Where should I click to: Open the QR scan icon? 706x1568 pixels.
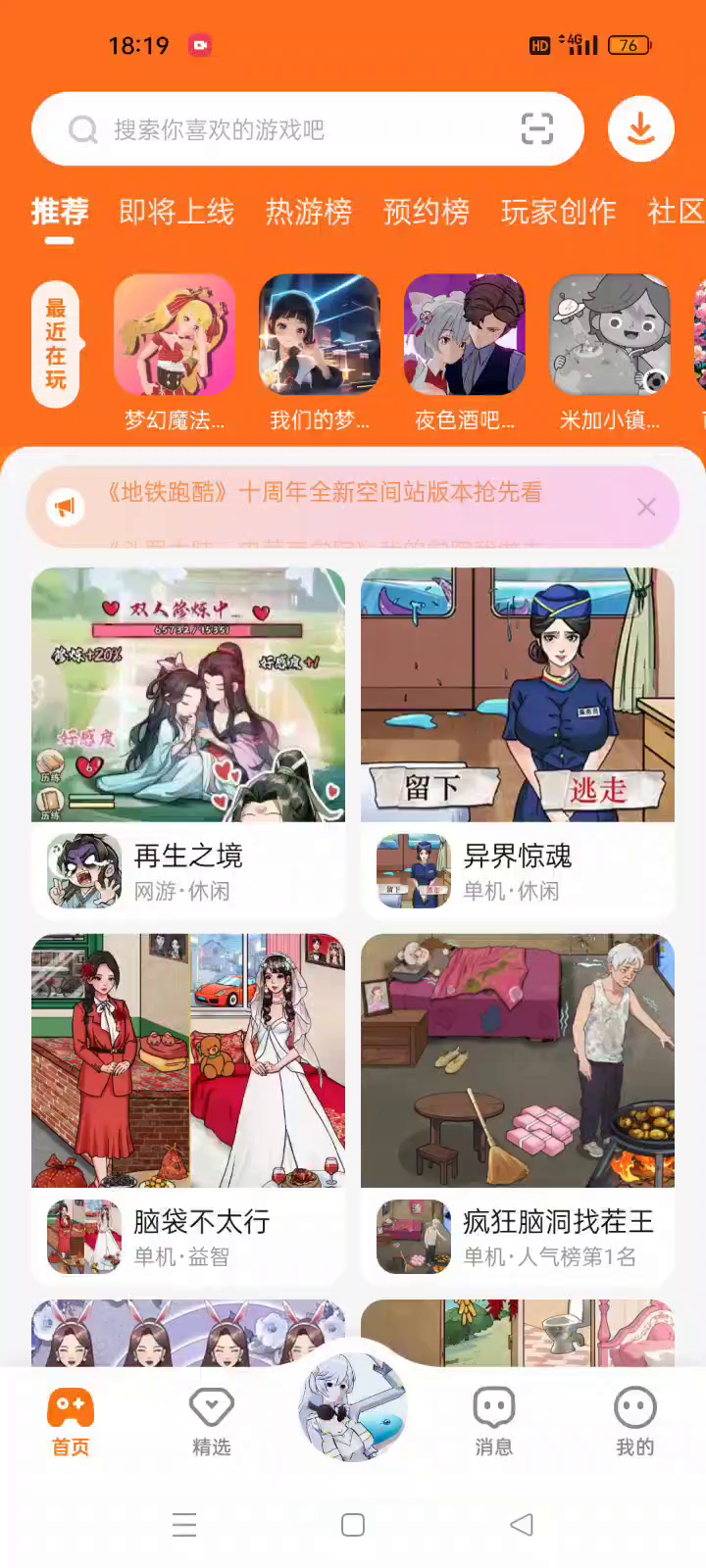coord(536,129)
